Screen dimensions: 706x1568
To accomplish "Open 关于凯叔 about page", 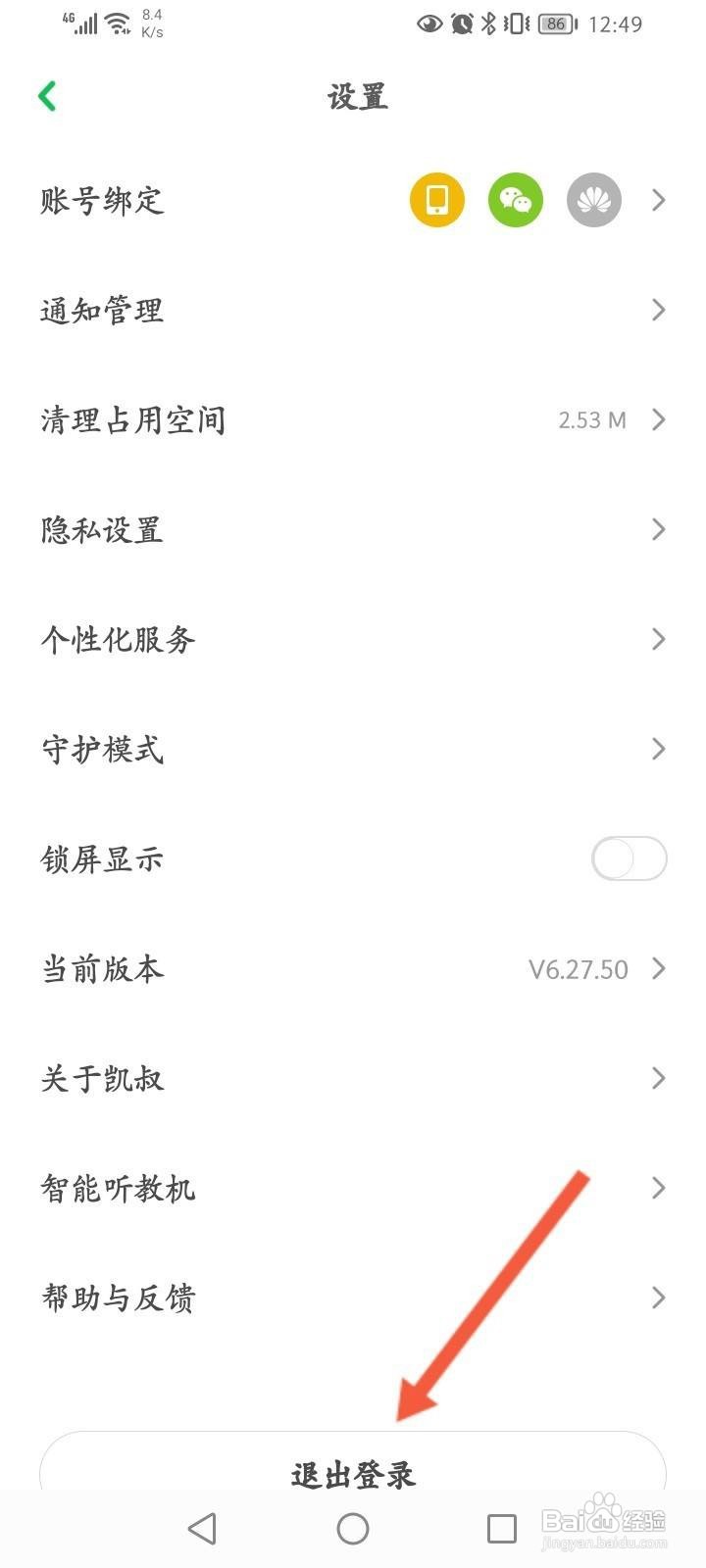I will pos(353,1078).
